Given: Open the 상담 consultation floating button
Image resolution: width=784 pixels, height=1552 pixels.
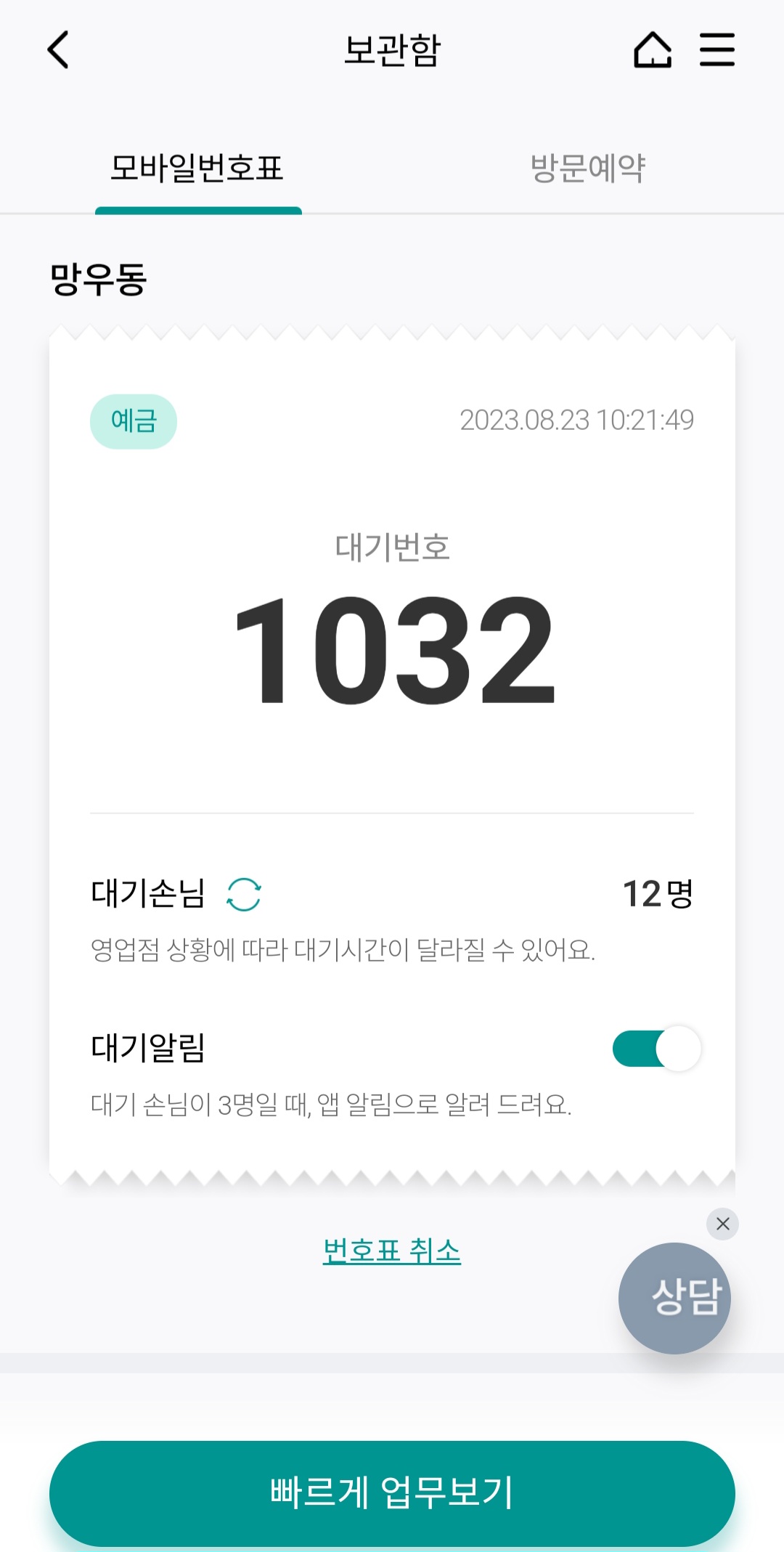Looking at the screenshot, I should coord(674,1296).
